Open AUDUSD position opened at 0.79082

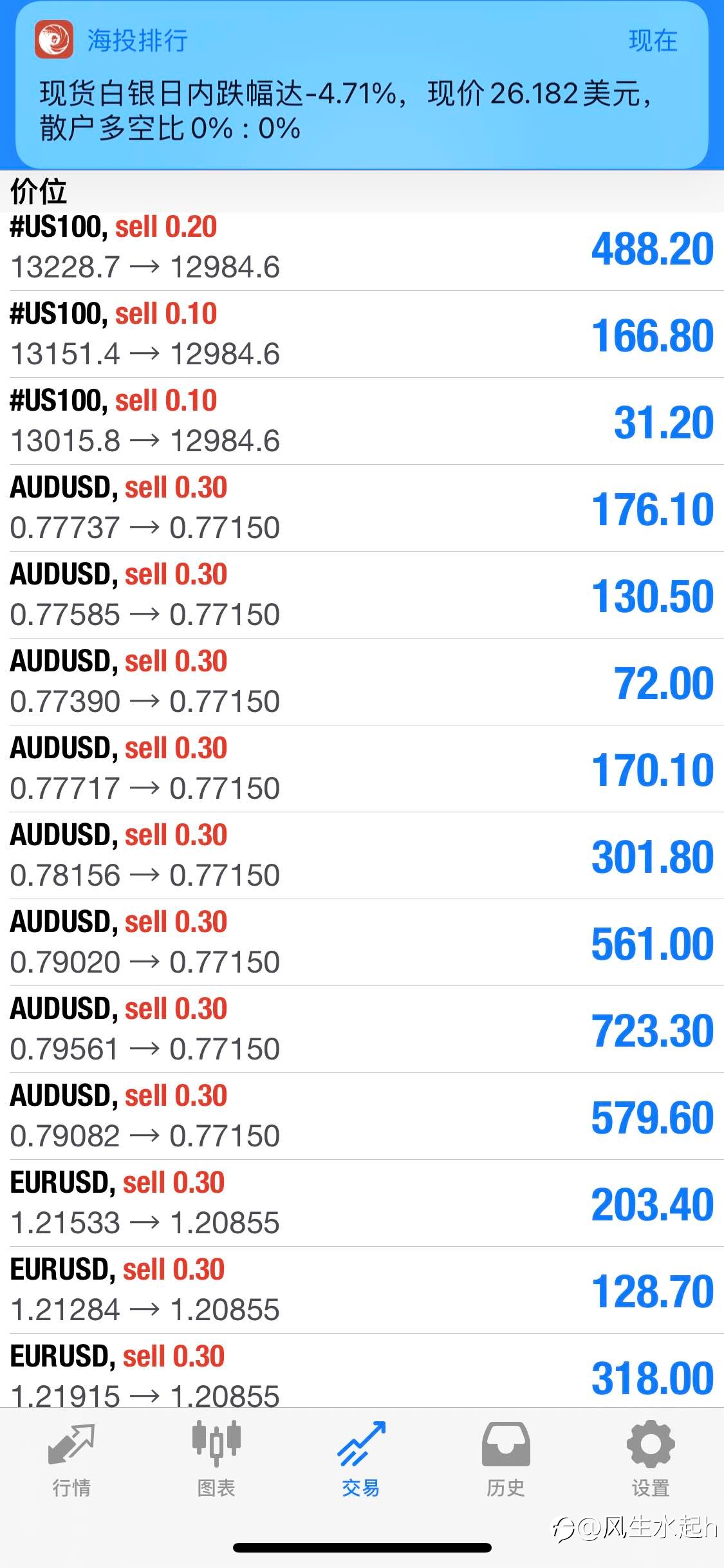(x=362, y=1116)
